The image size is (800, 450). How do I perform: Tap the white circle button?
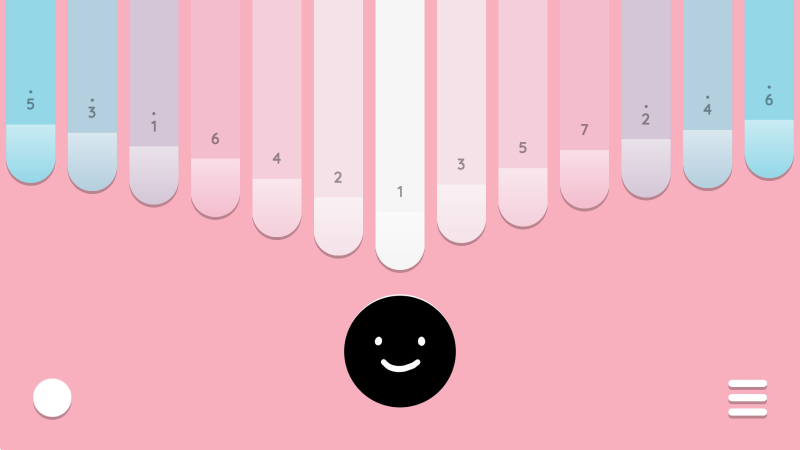coord(52,398)
